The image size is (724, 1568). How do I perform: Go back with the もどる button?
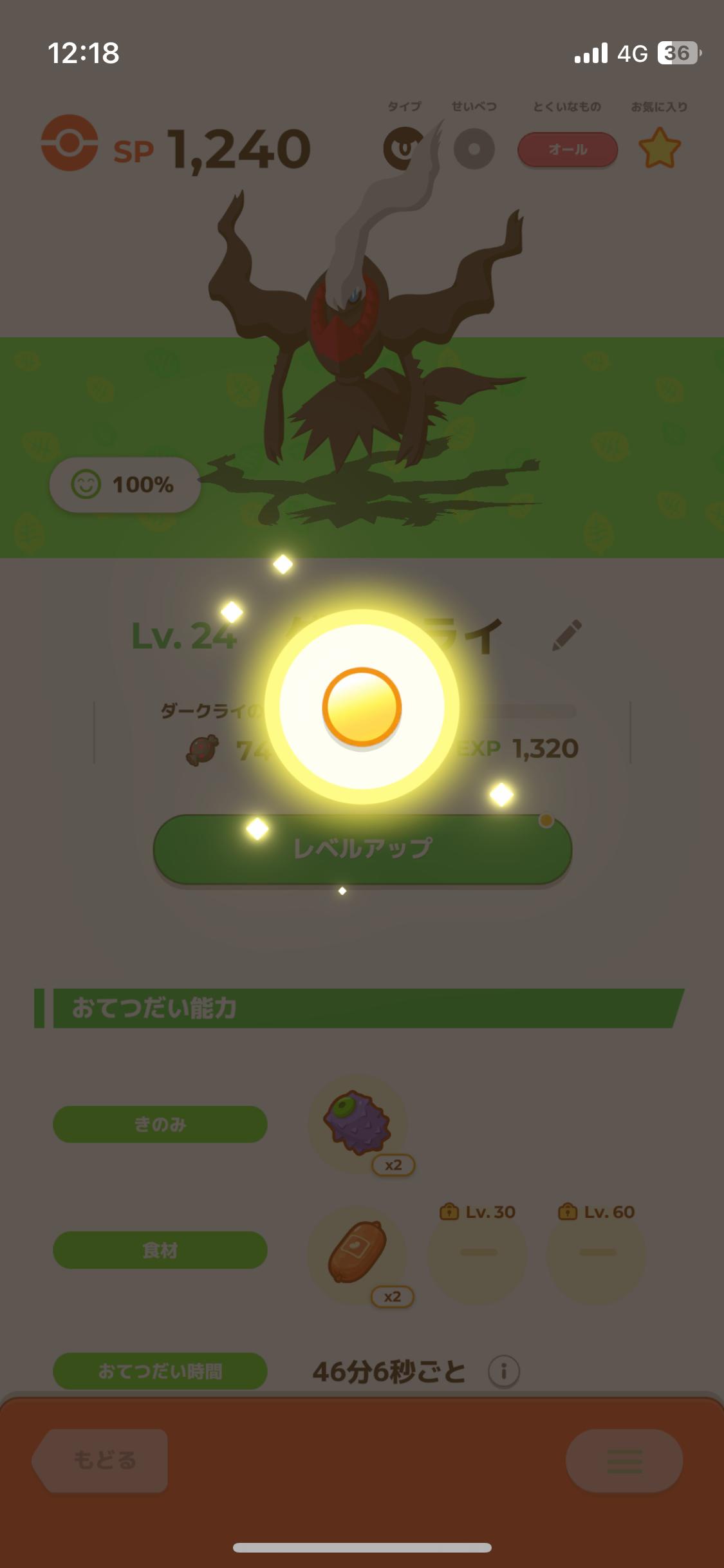(100, 1460)
